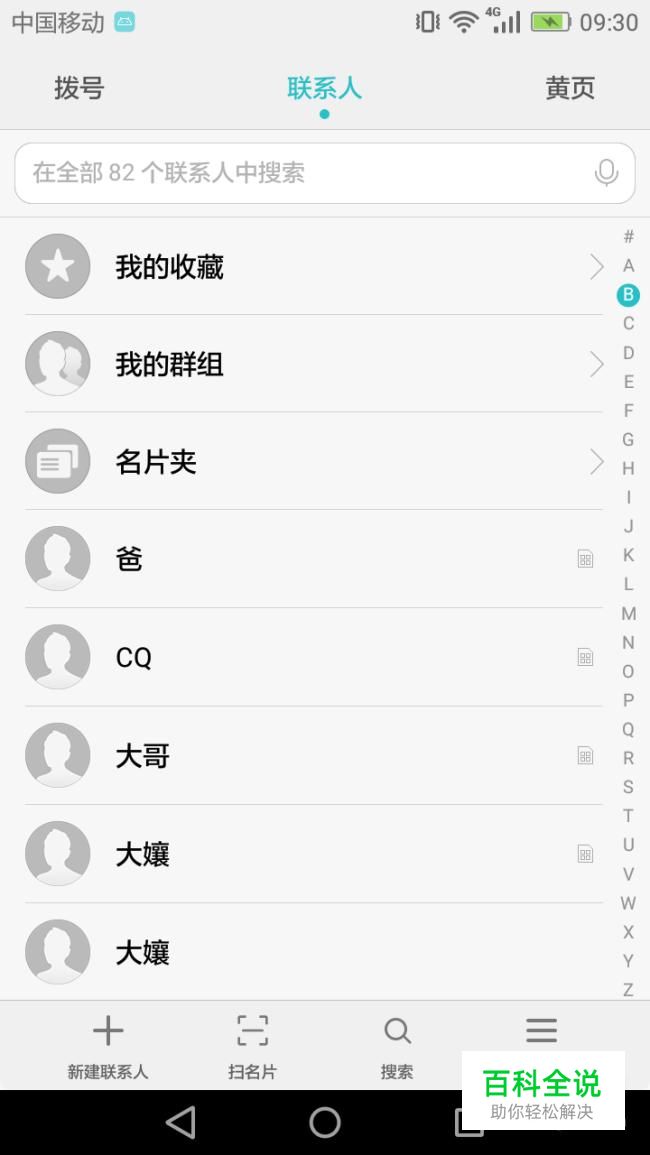Tap 搜索 in the bottom toolbar

click(x=397, y=1045)
